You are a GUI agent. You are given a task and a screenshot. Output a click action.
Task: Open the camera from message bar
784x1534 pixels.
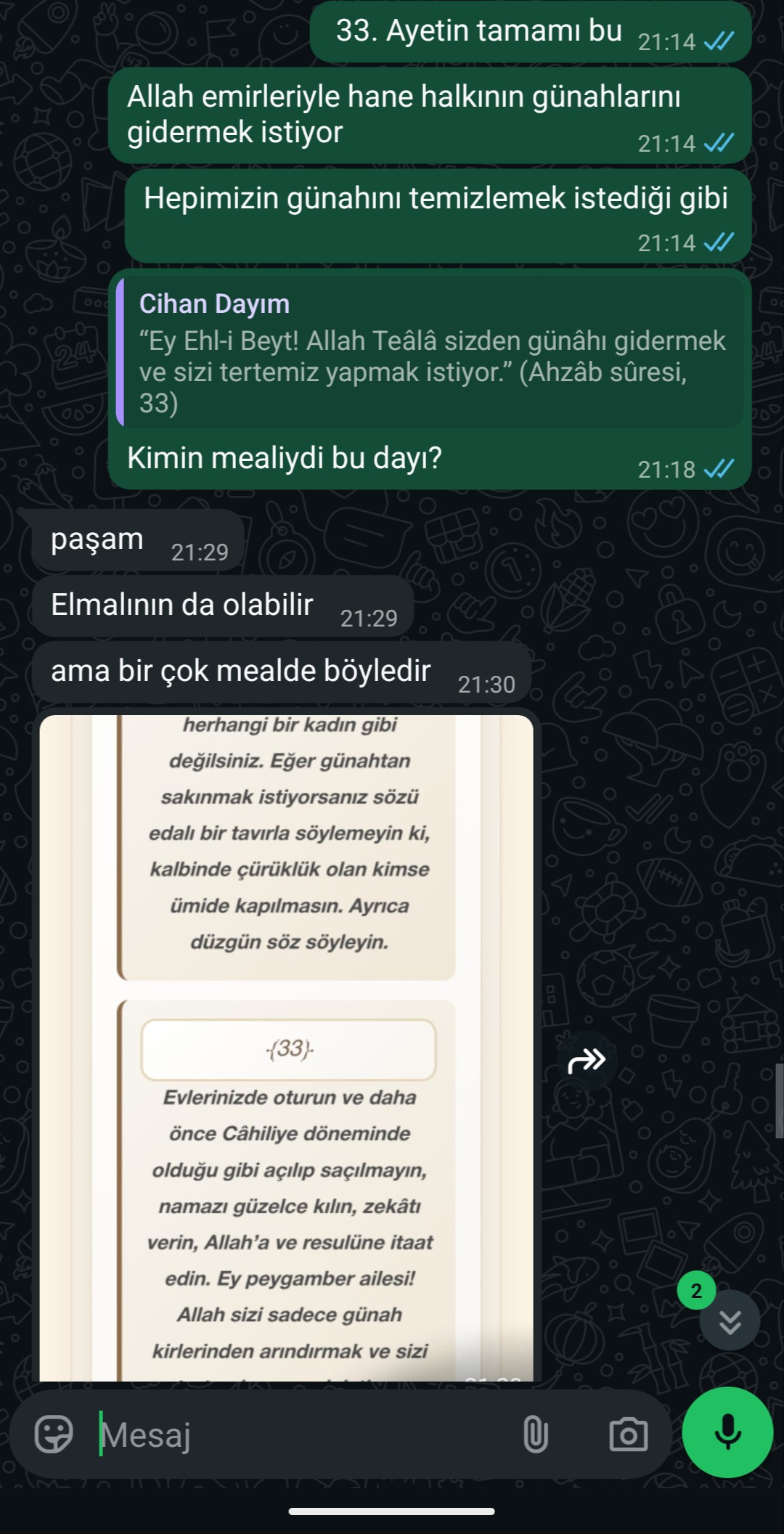click(628, 1435)
